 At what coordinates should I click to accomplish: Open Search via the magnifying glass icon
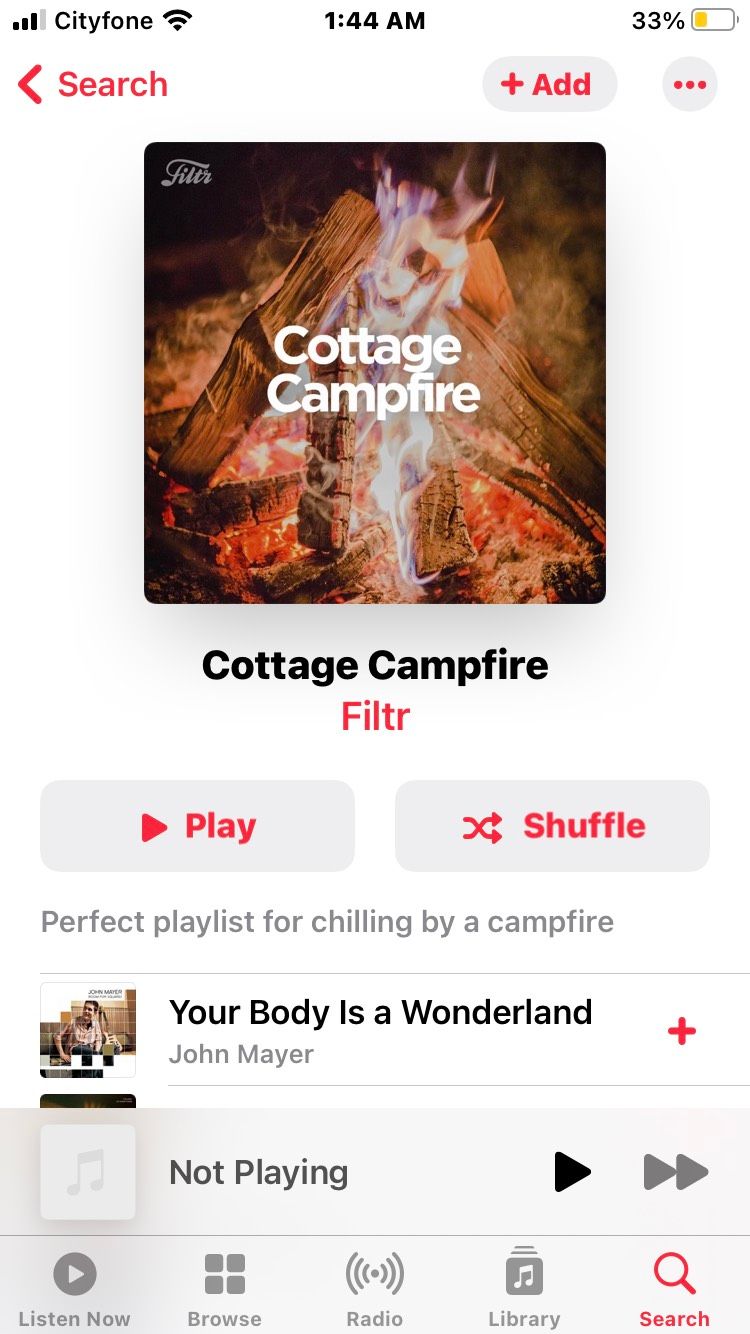[x=674, y=1274]
